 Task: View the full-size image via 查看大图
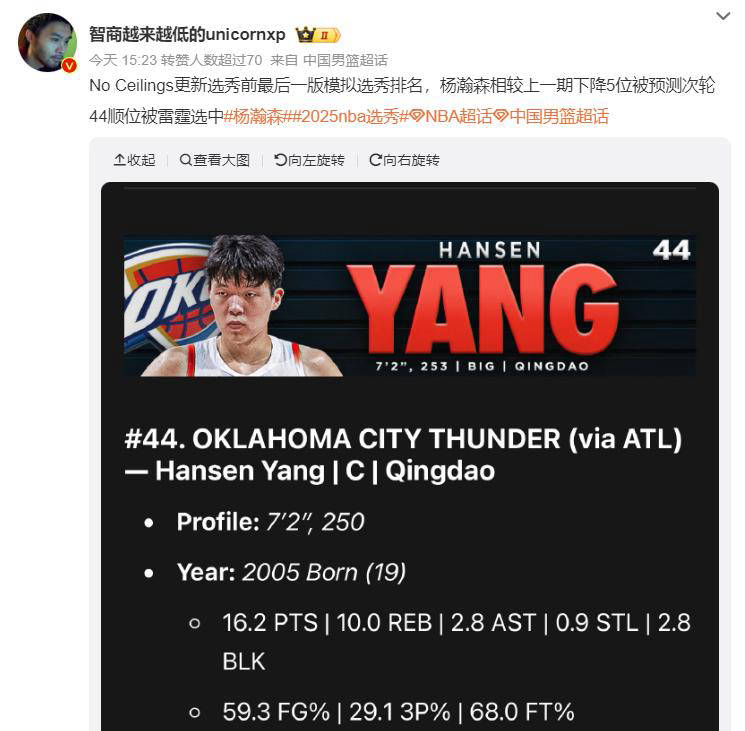pyautogui.click(x=214, y=160)
